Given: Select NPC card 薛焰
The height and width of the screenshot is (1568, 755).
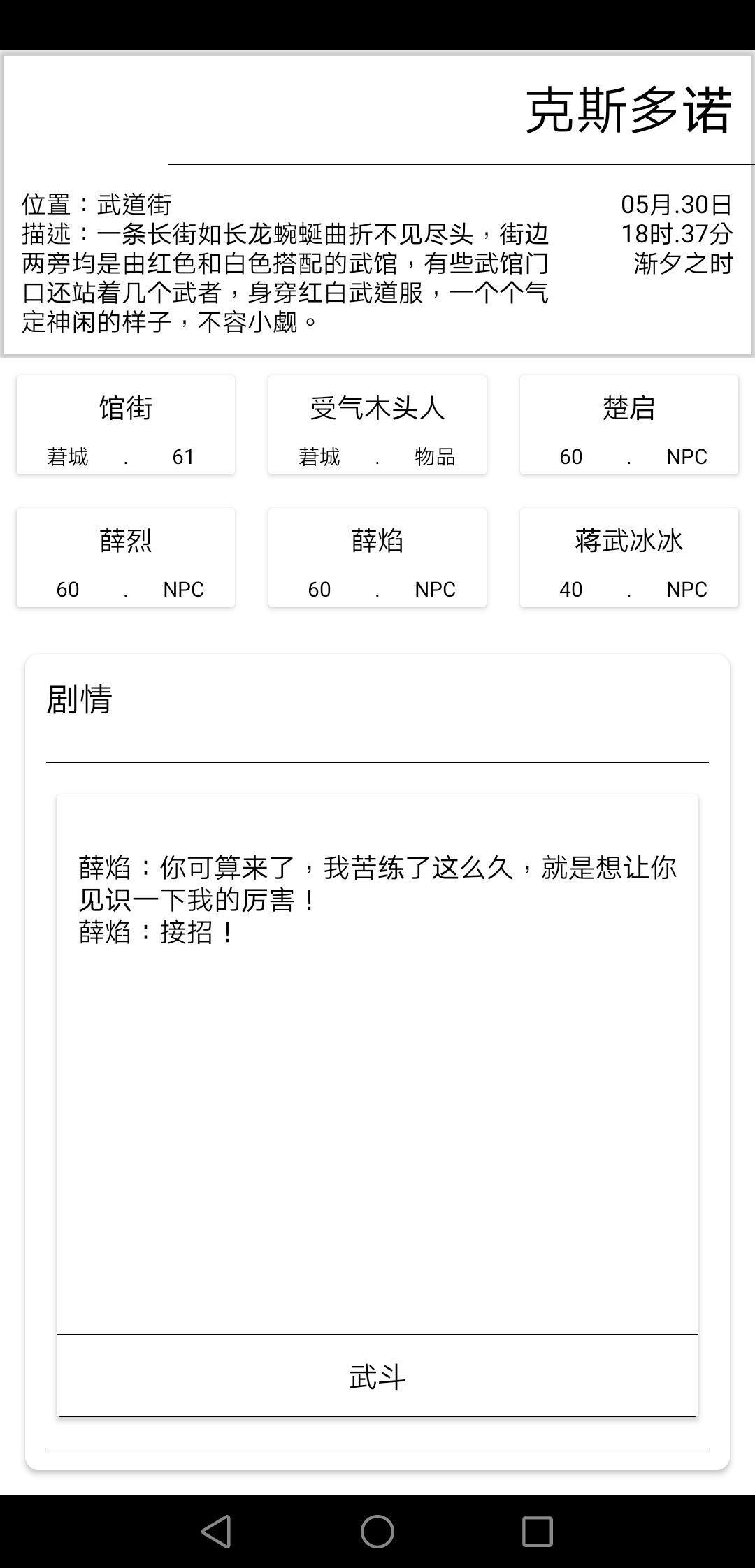Looking at the screenshot, I should point(376,557).
